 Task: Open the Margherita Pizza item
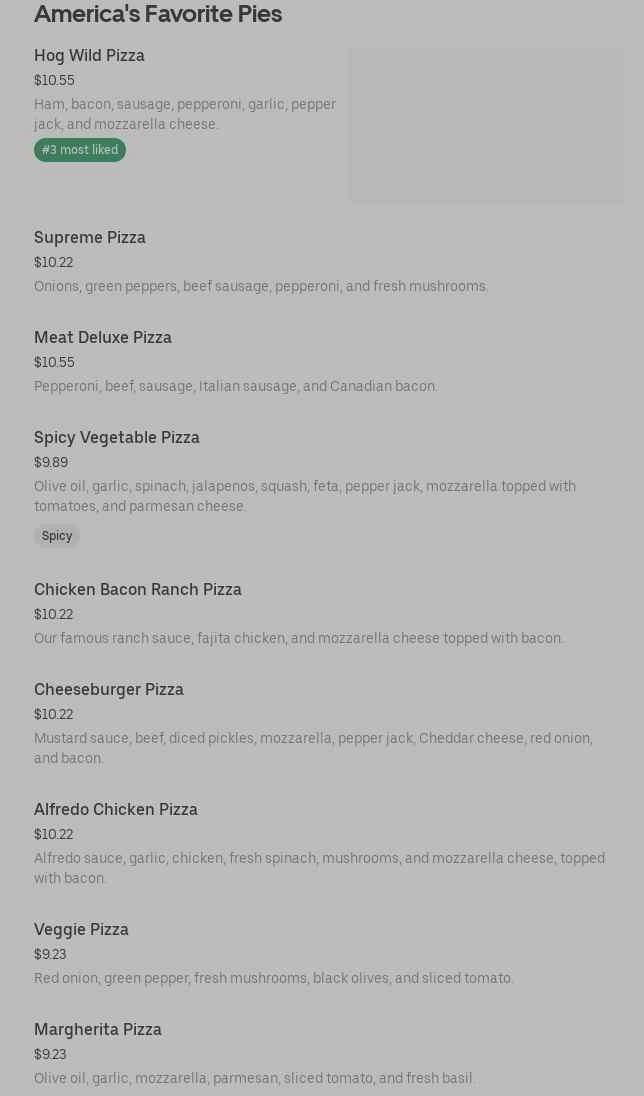coord(98,1030)
